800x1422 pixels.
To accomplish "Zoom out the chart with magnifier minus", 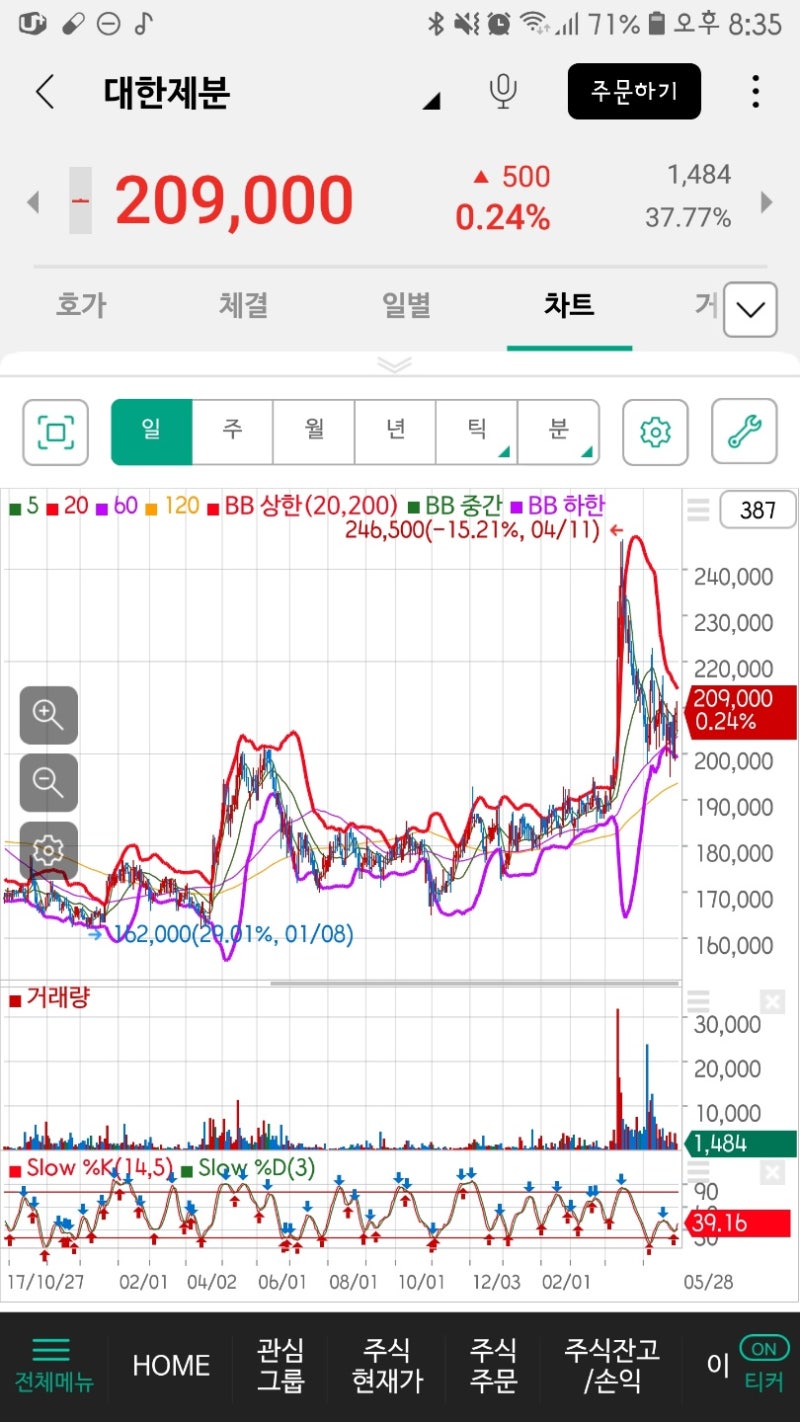I will [48, 782].
